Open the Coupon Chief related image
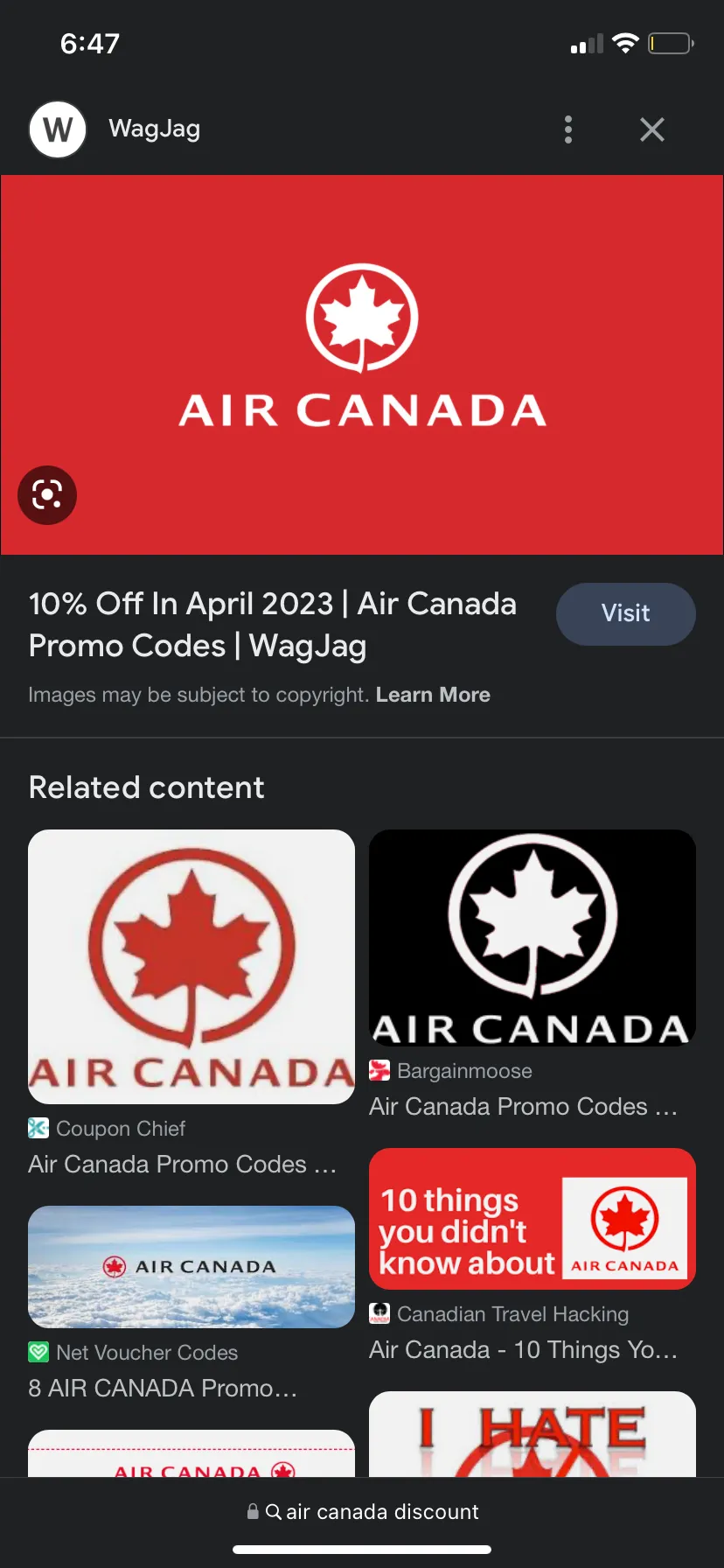This screenshot has width=724, height=1568. (191, 967)
